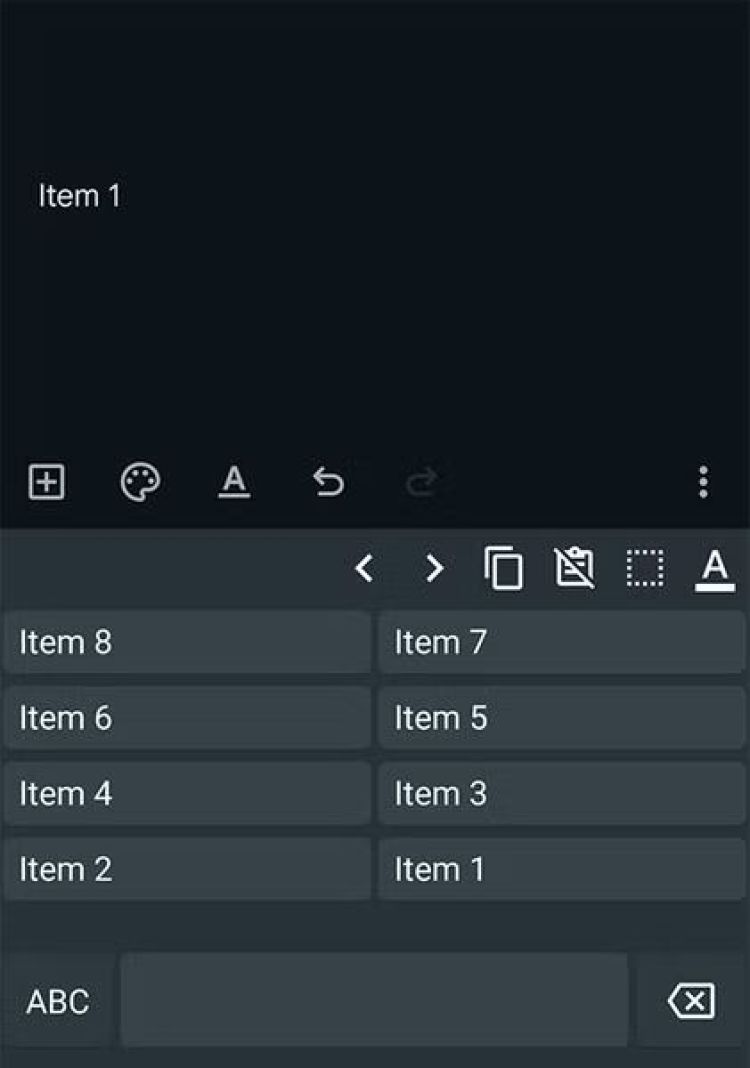Viewport: 750px width, 1068px height.
Task: Hit the backspace key
Action: pyautogui.click(x=691, y=1001)
